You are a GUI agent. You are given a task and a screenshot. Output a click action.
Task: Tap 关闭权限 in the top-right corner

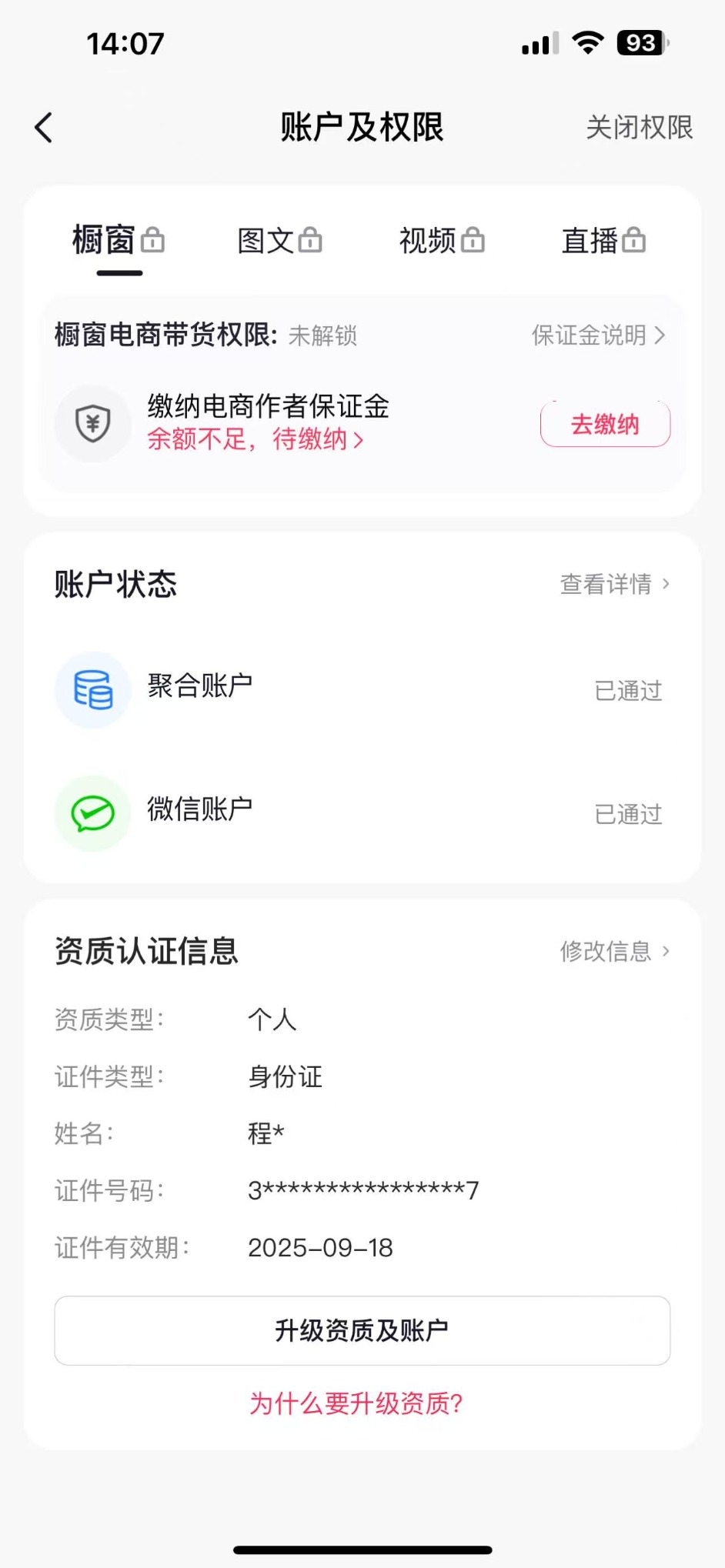point(640,128)
